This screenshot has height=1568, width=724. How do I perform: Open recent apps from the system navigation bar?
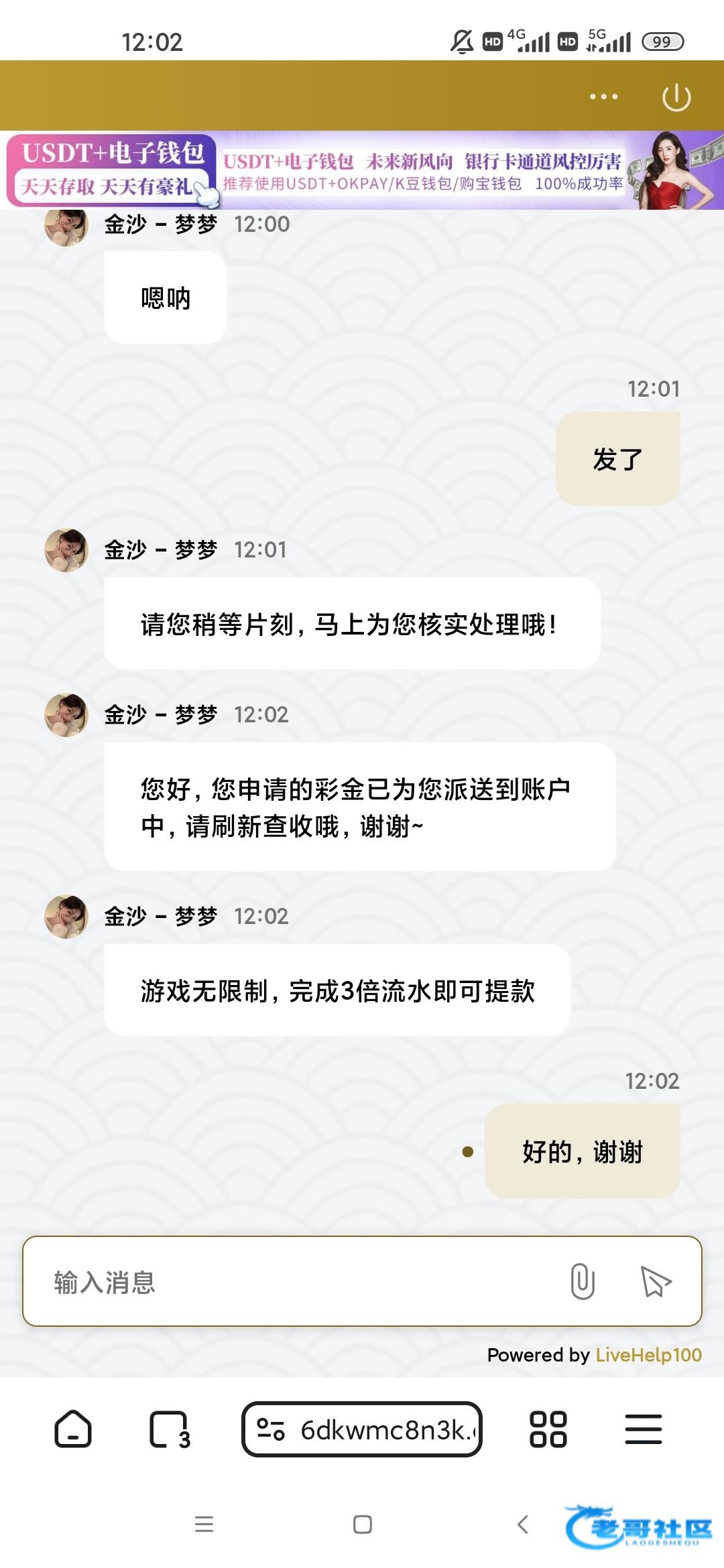pos(204,1524)
